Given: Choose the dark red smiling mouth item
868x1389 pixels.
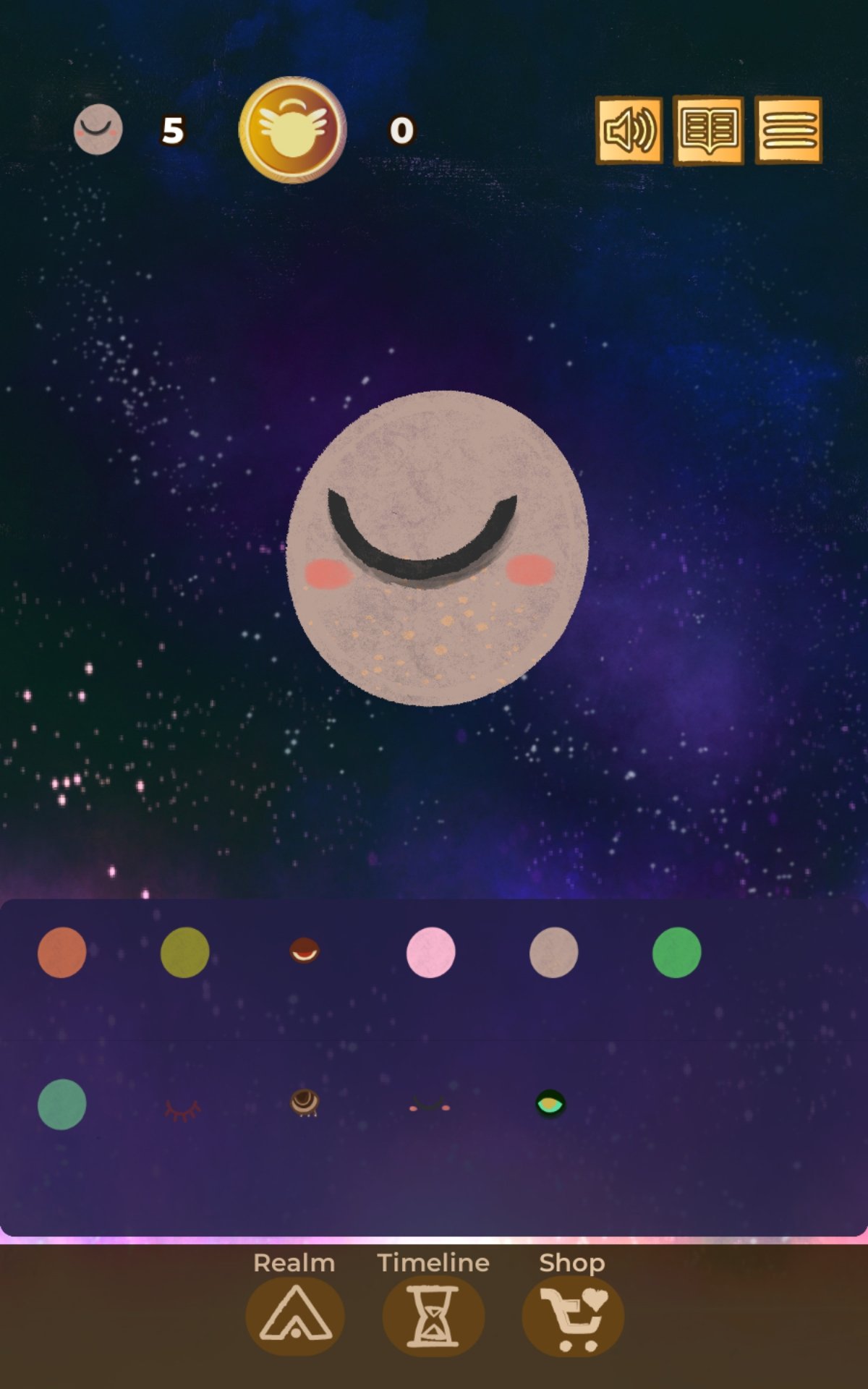Looking at the screenshot, I should tap(305, 951).
